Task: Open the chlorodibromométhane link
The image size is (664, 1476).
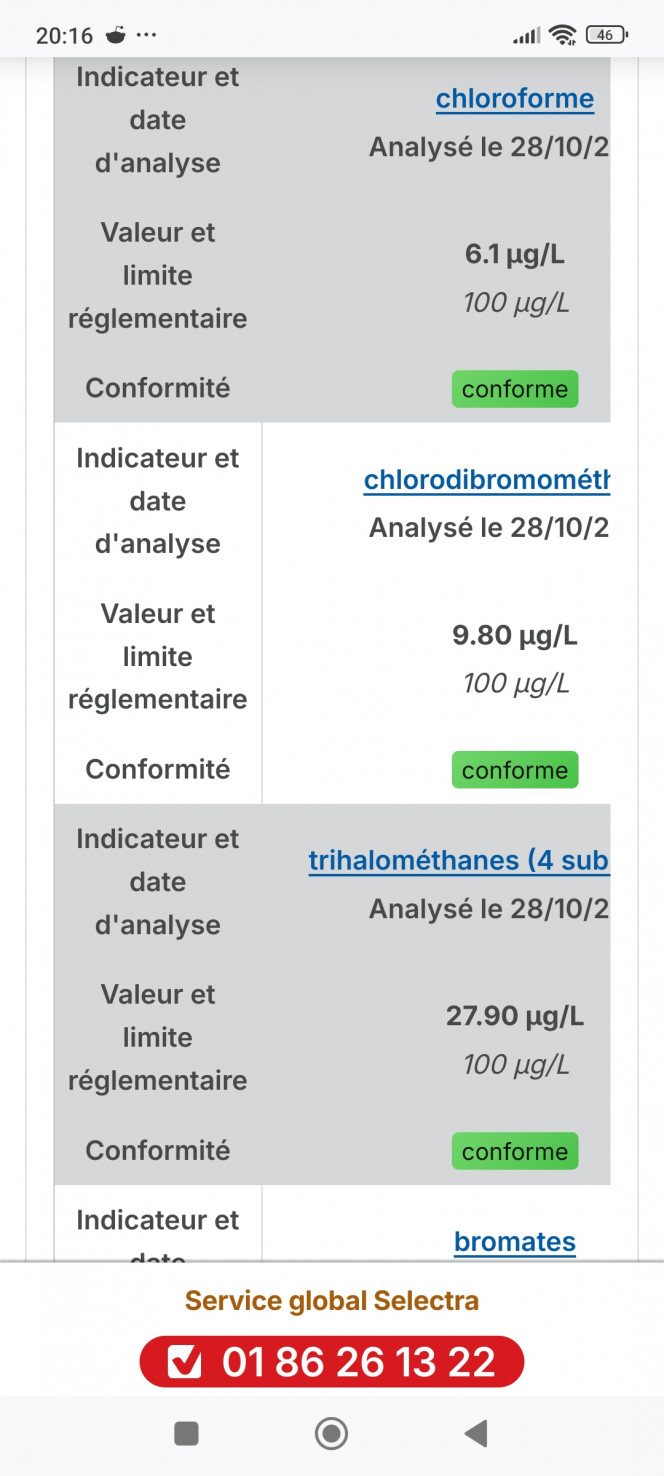Action: tap(487, 480)
